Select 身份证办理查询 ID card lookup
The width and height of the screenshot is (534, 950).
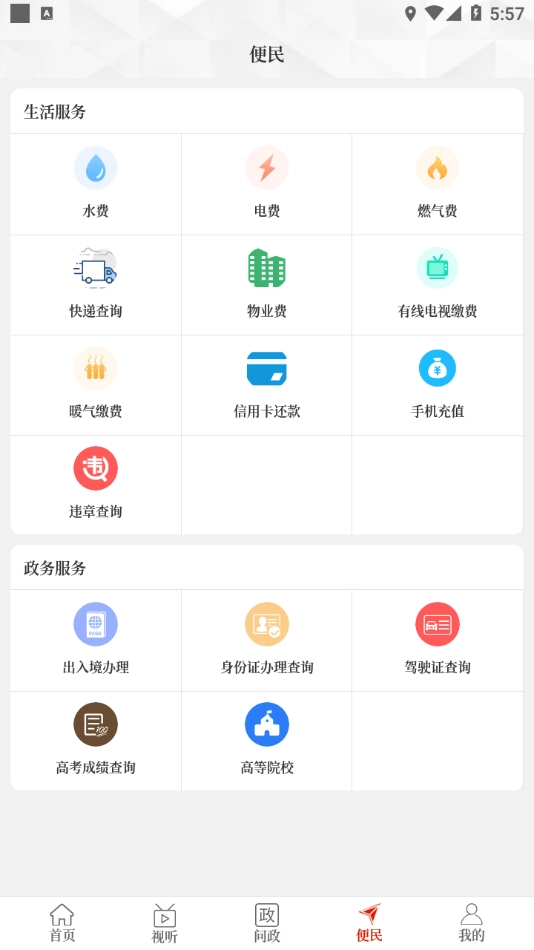coord(267,640)
